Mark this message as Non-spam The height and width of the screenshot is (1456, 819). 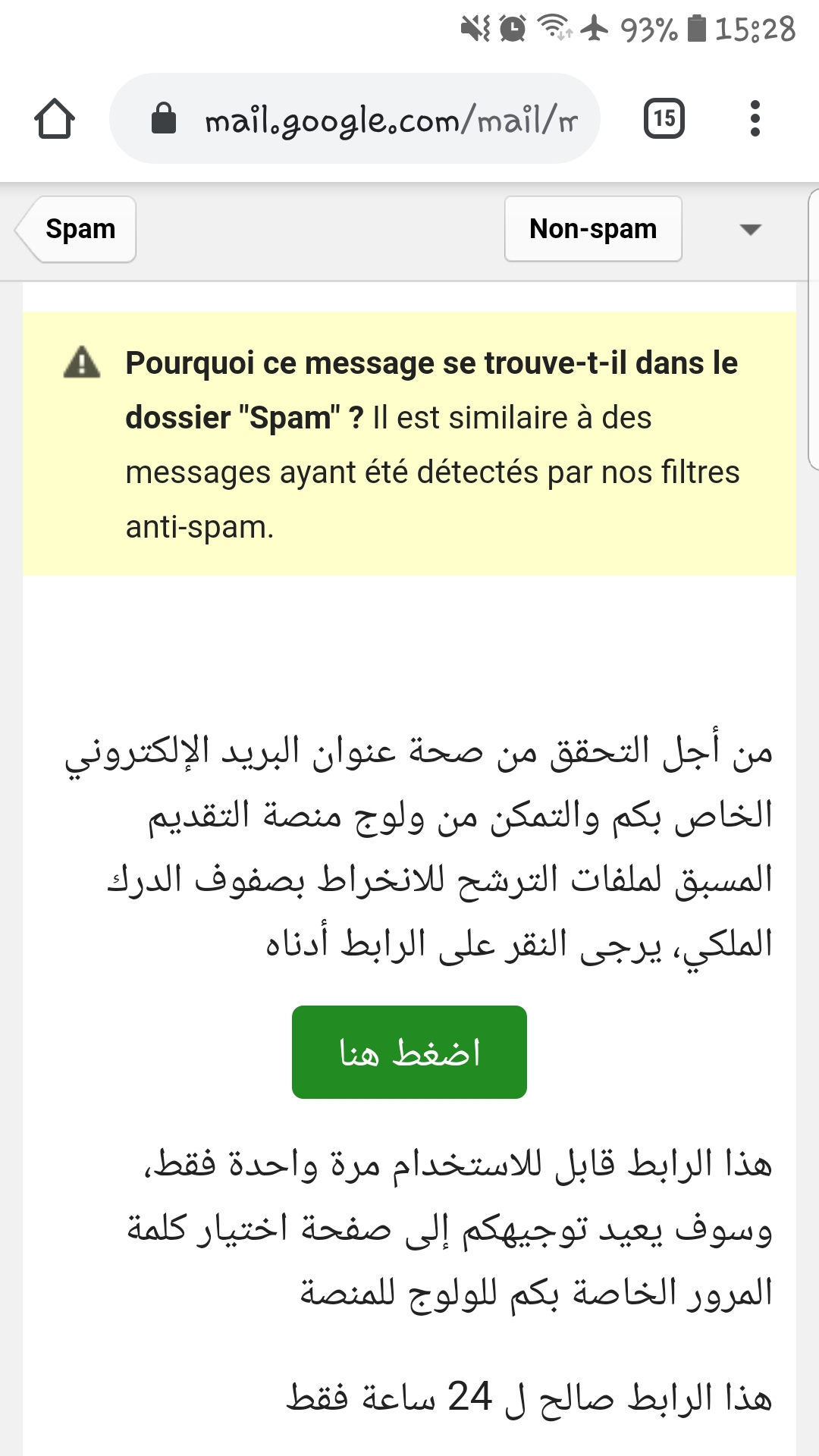pos(593,229)
